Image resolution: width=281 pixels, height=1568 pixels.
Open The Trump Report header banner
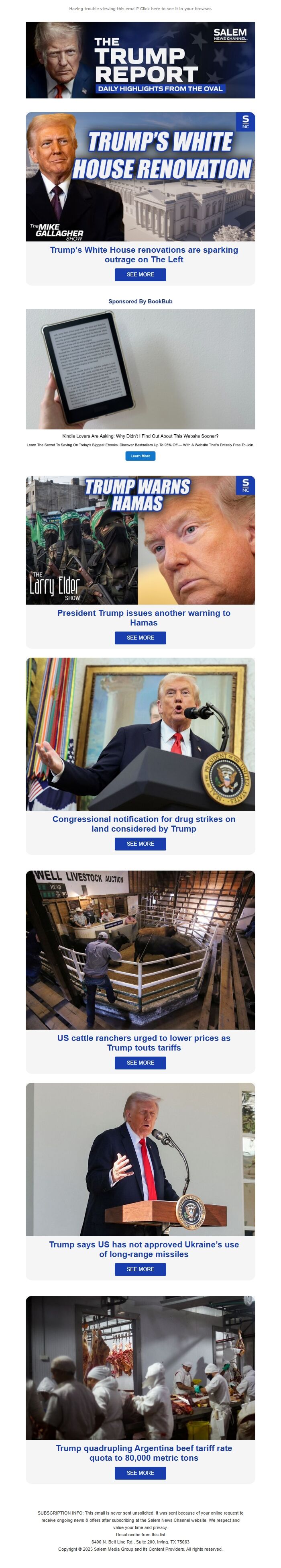(x=140, y=59)
